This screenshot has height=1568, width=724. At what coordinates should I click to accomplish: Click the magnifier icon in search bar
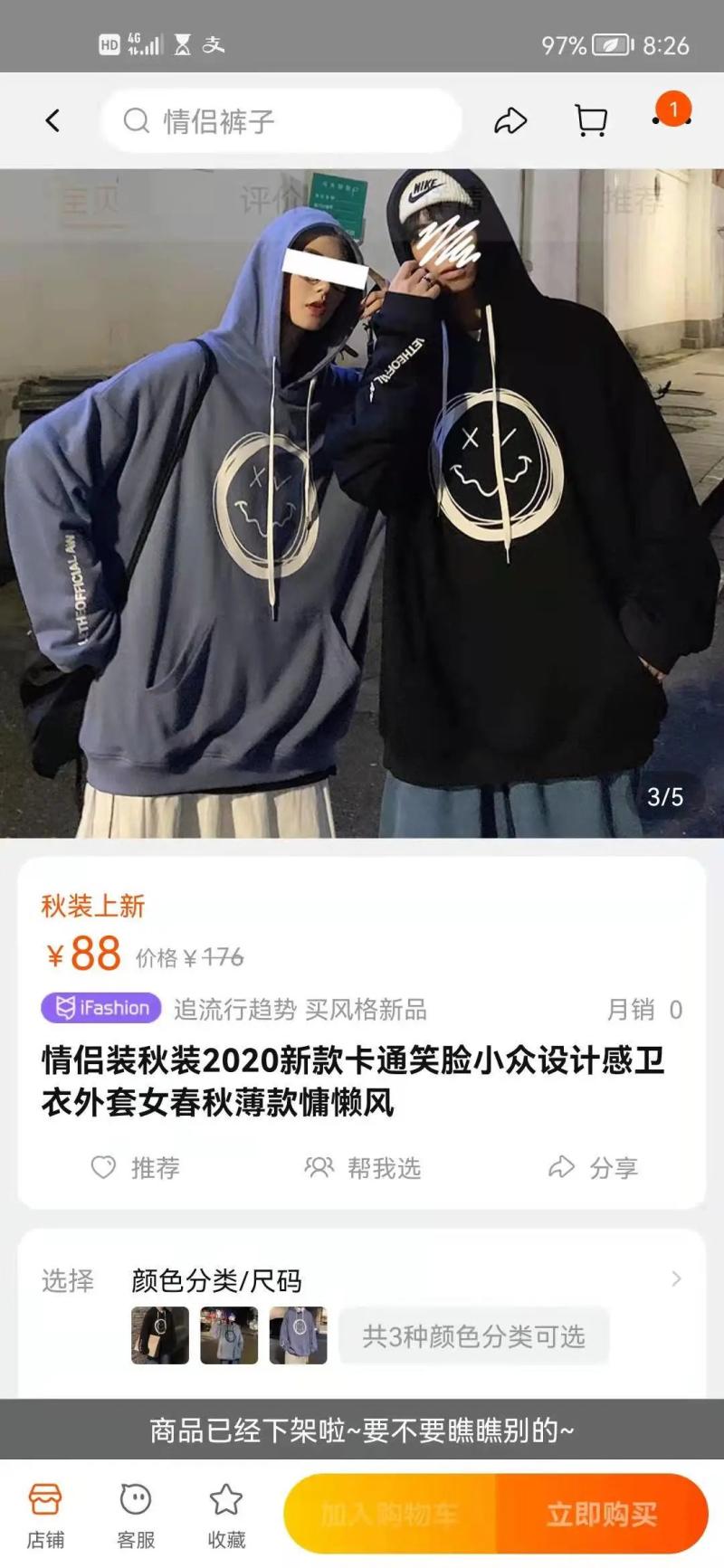[135, 119]
